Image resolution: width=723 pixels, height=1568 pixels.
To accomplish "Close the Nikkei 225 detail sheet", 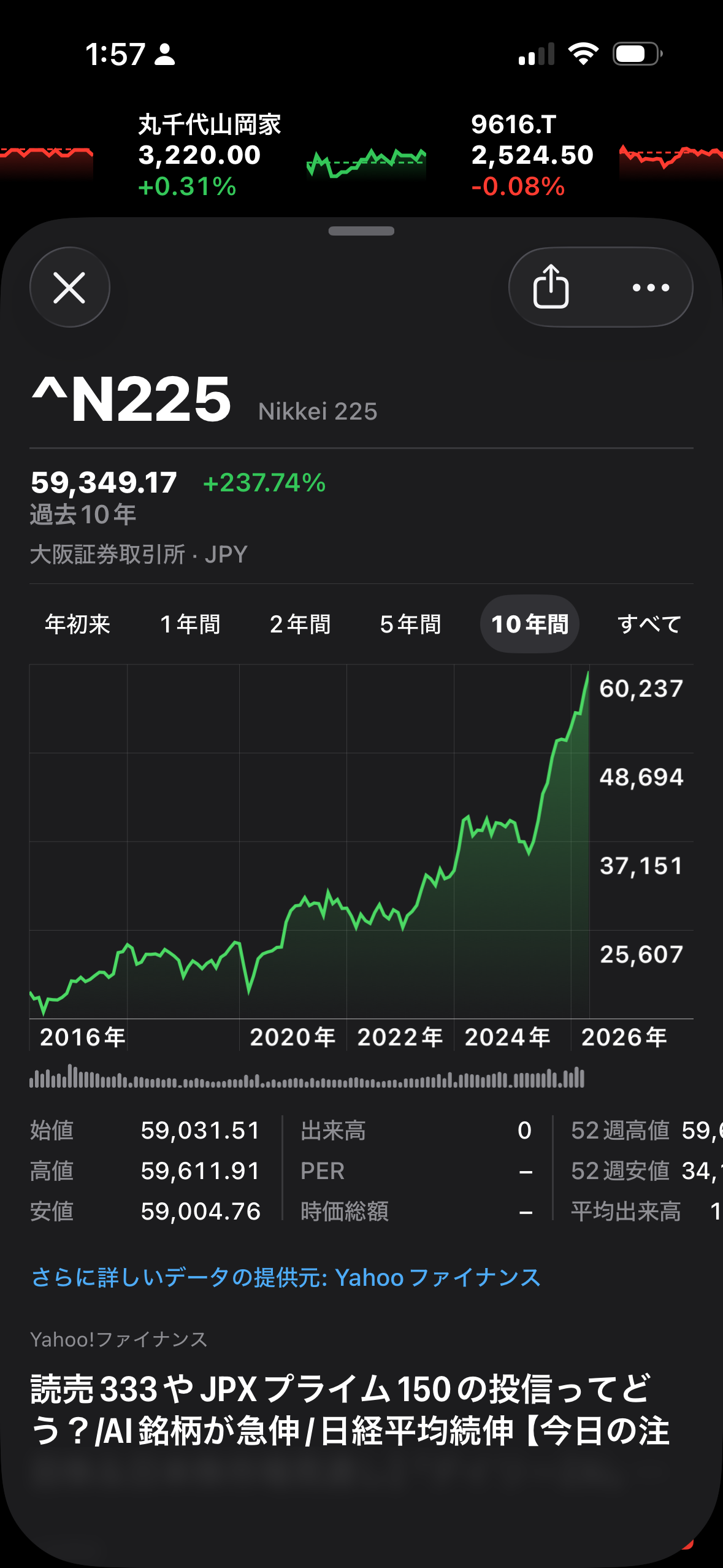I will pyautogui.click(x=69, y=287).
